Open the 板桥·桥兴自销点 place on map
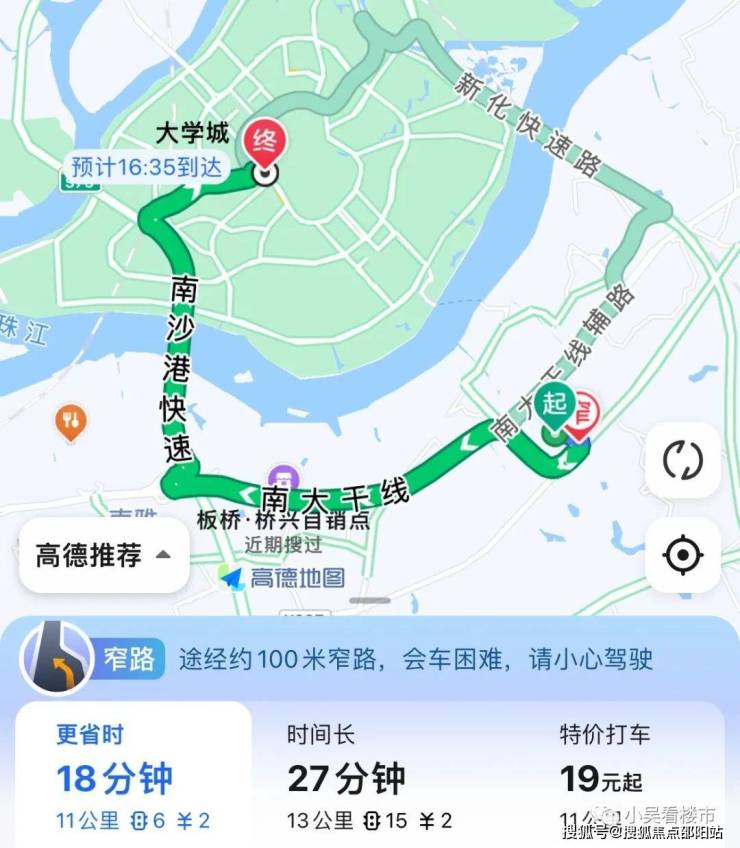 pos(286,478)
